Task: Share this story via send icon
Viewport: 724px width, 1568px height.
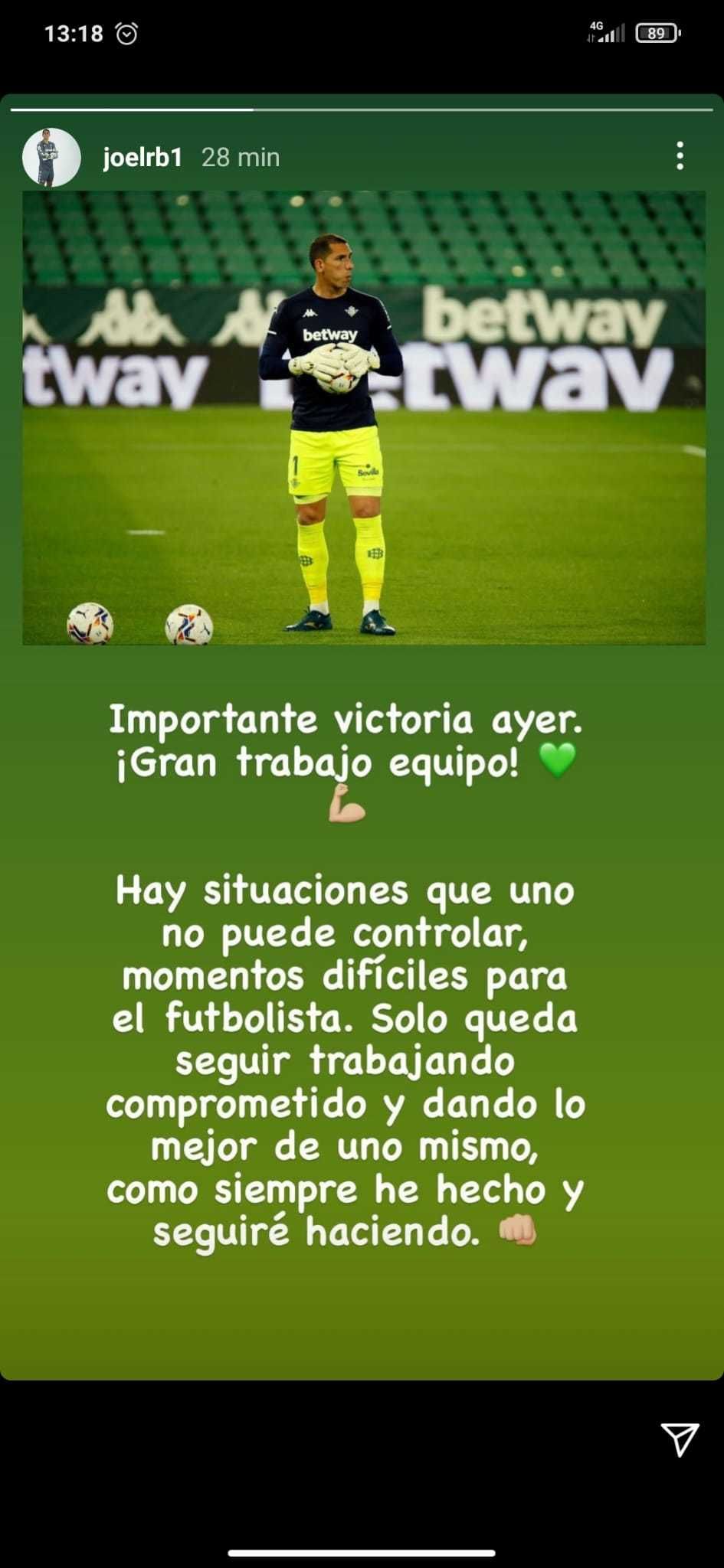Action: [679, 1439]
